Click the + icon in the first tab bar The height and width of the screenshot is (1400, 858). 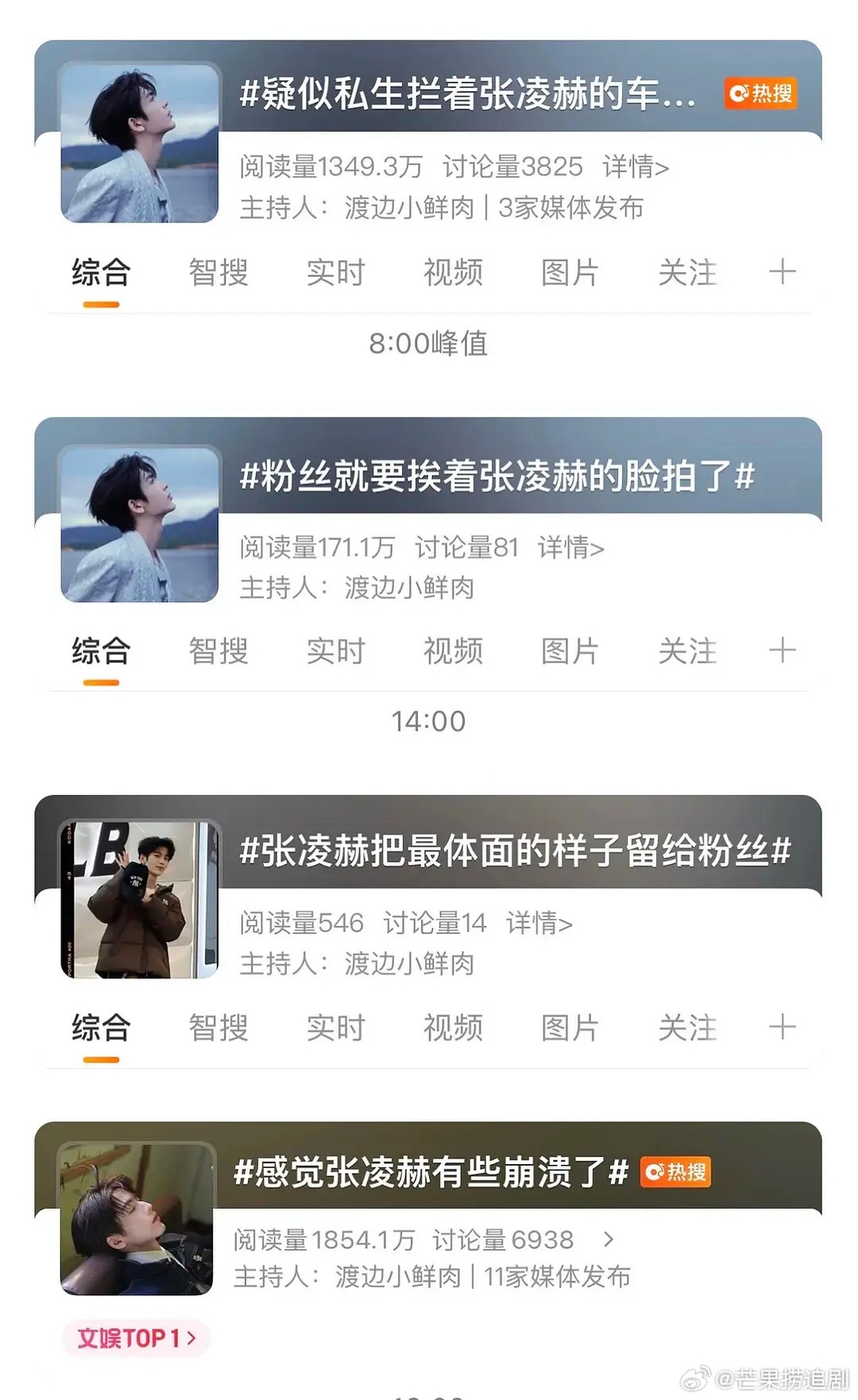pos(783,272)
